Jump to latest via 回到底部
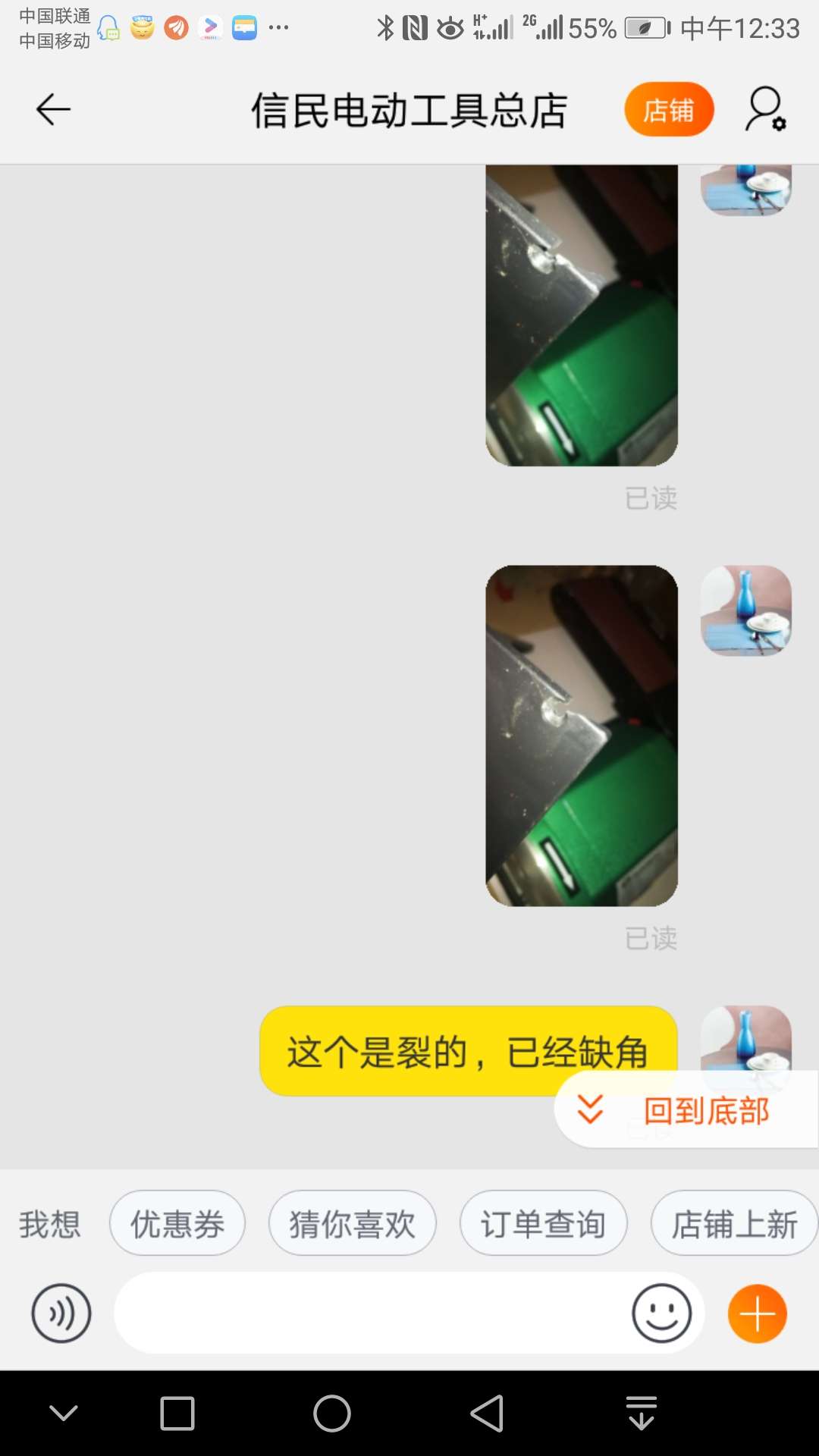Viewport: 819px width, 1456px height. tap(686, 1110)
